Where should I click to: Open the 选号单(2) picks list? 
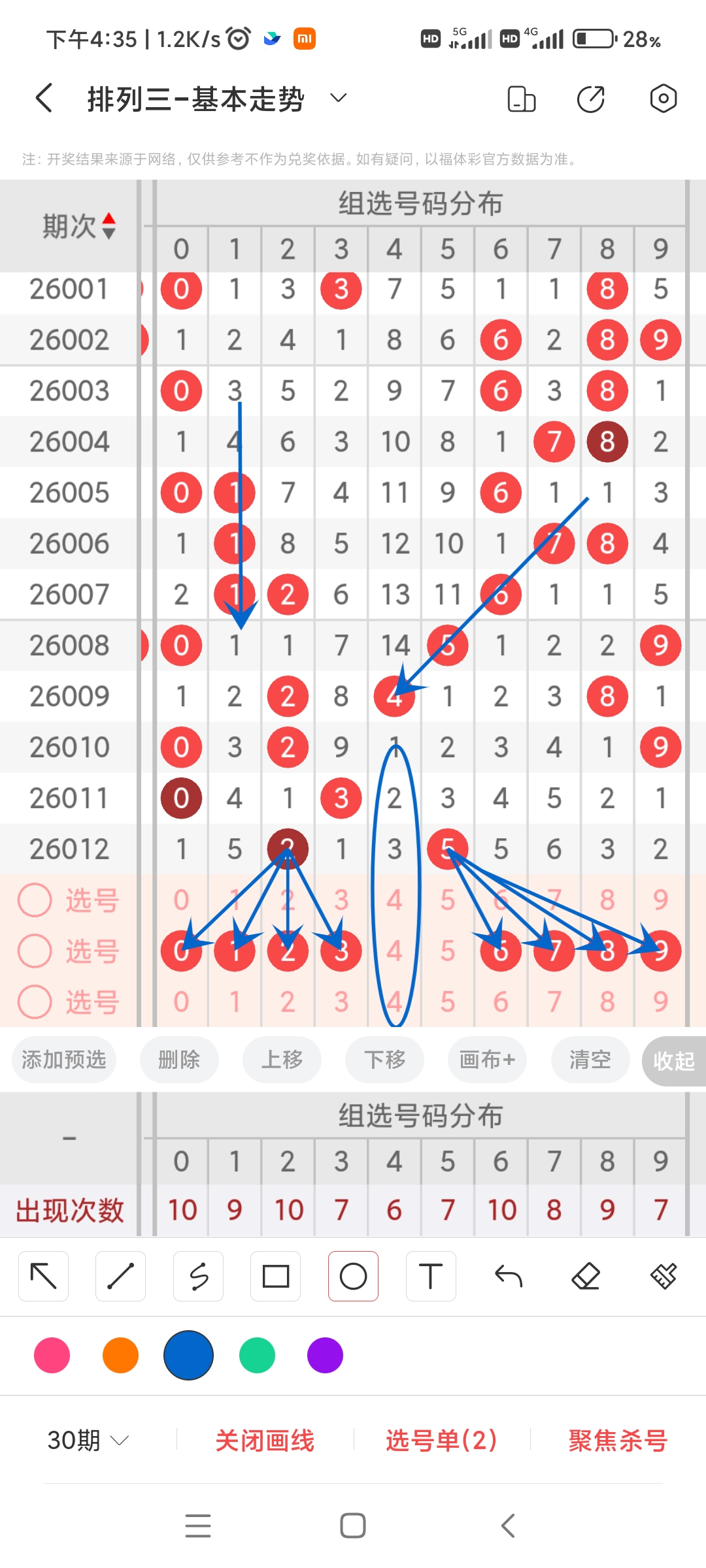[441, 1440]
